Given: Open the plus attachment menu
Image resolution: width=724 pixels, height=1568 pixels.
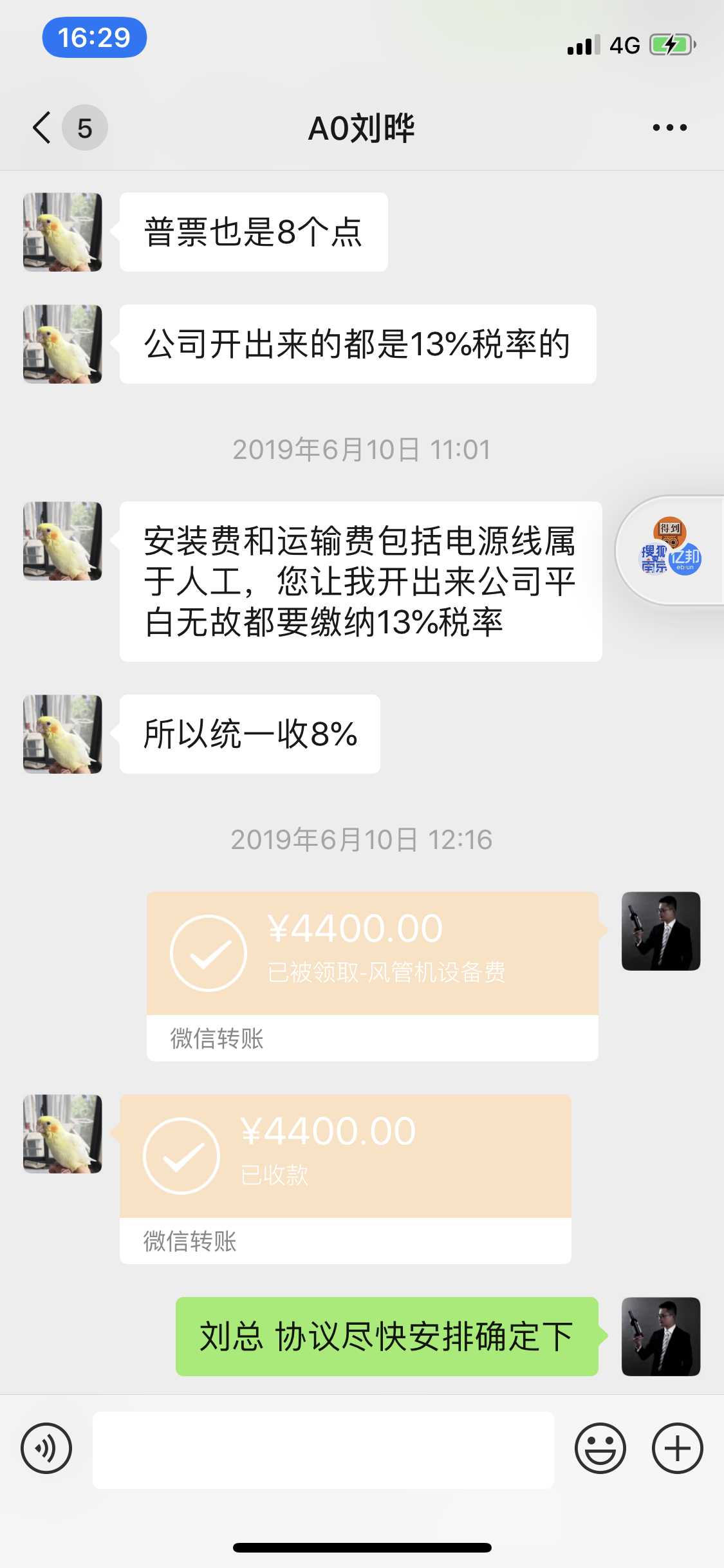Looking at the screenshot, I should click(677, 1448).
